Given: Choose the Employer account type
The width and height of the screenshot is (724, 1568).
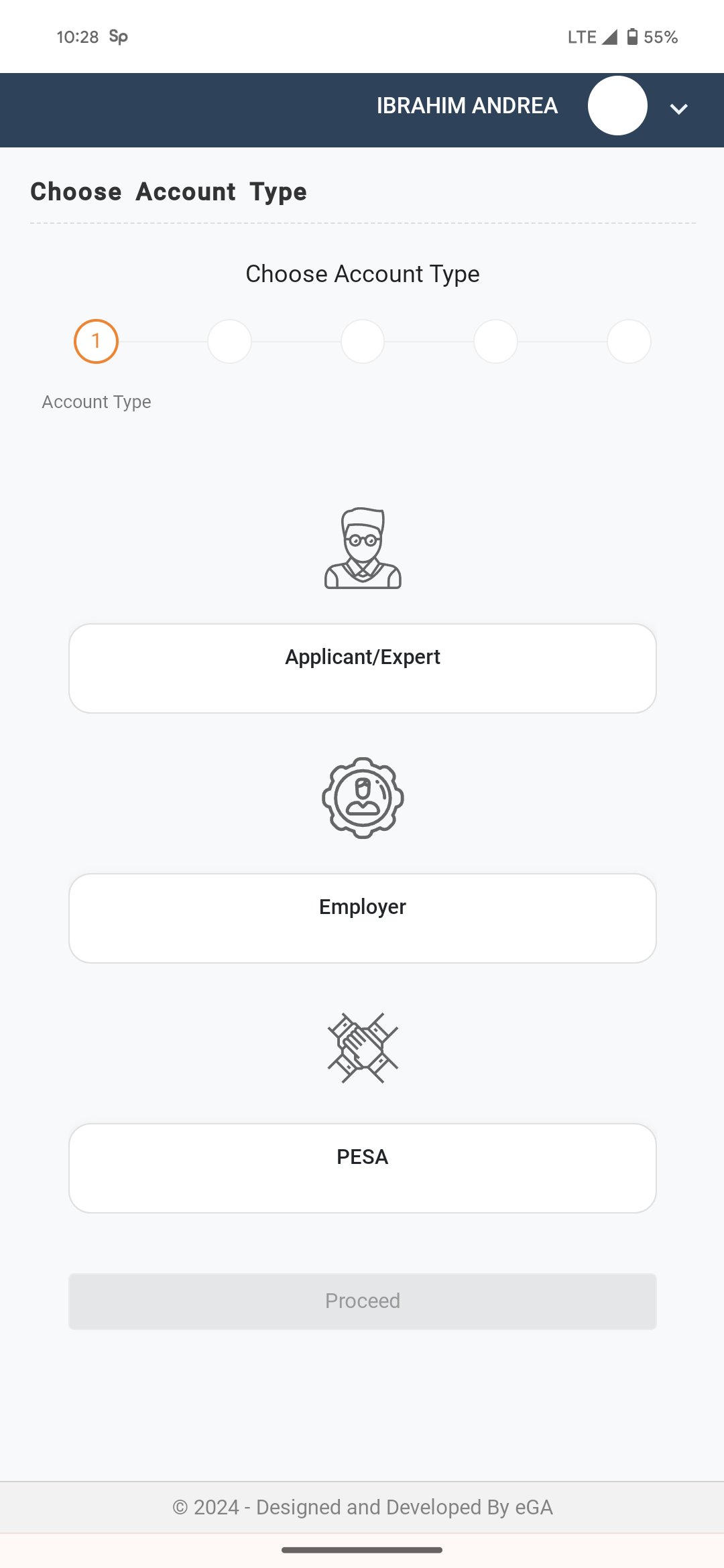Looking at the screenshot, I should (x=362, y=918).
